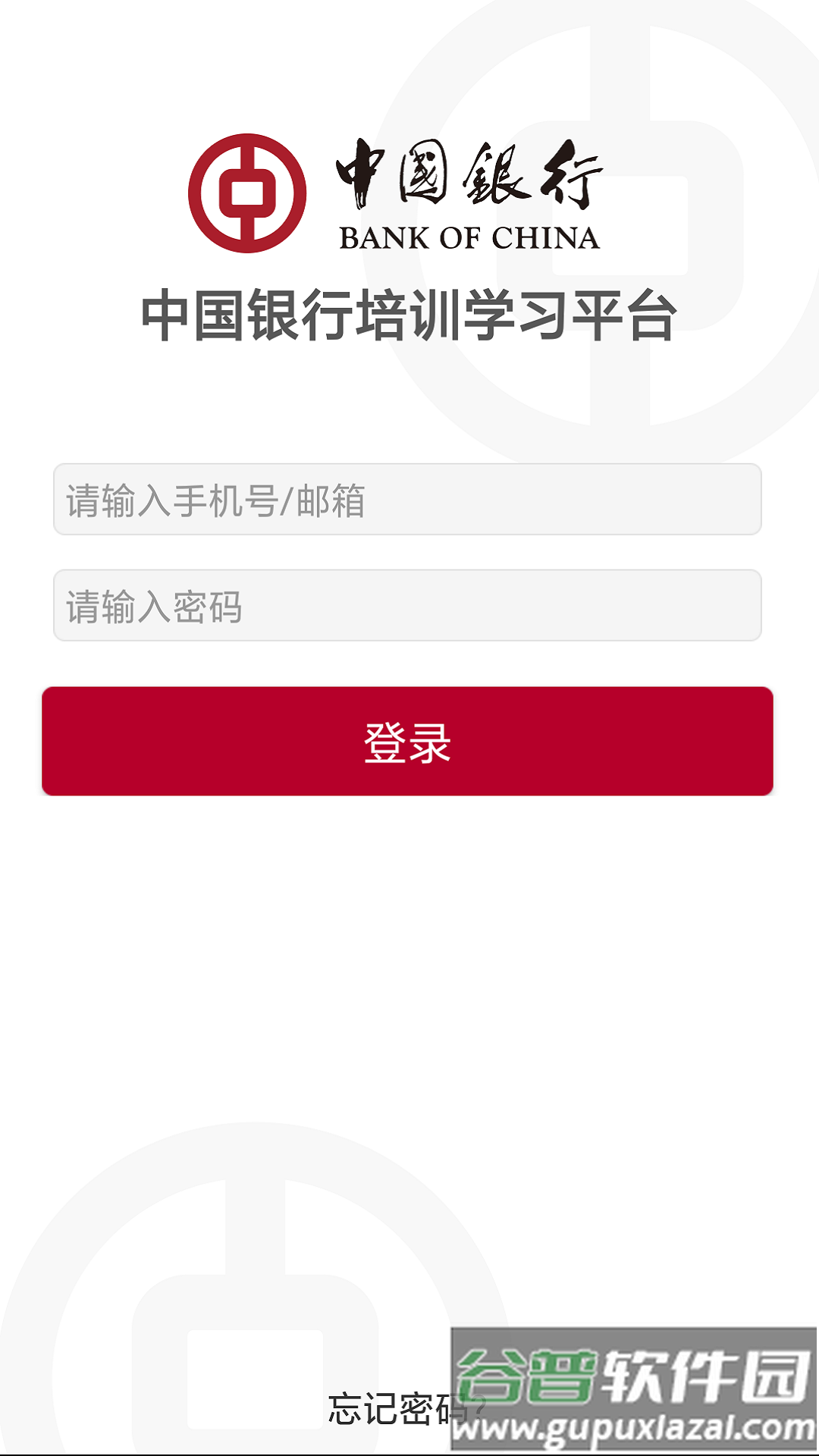The height and width of the screenshot is (1456, 819).
Task: Tap the red 登录 login button
Action: coord(407,742)
